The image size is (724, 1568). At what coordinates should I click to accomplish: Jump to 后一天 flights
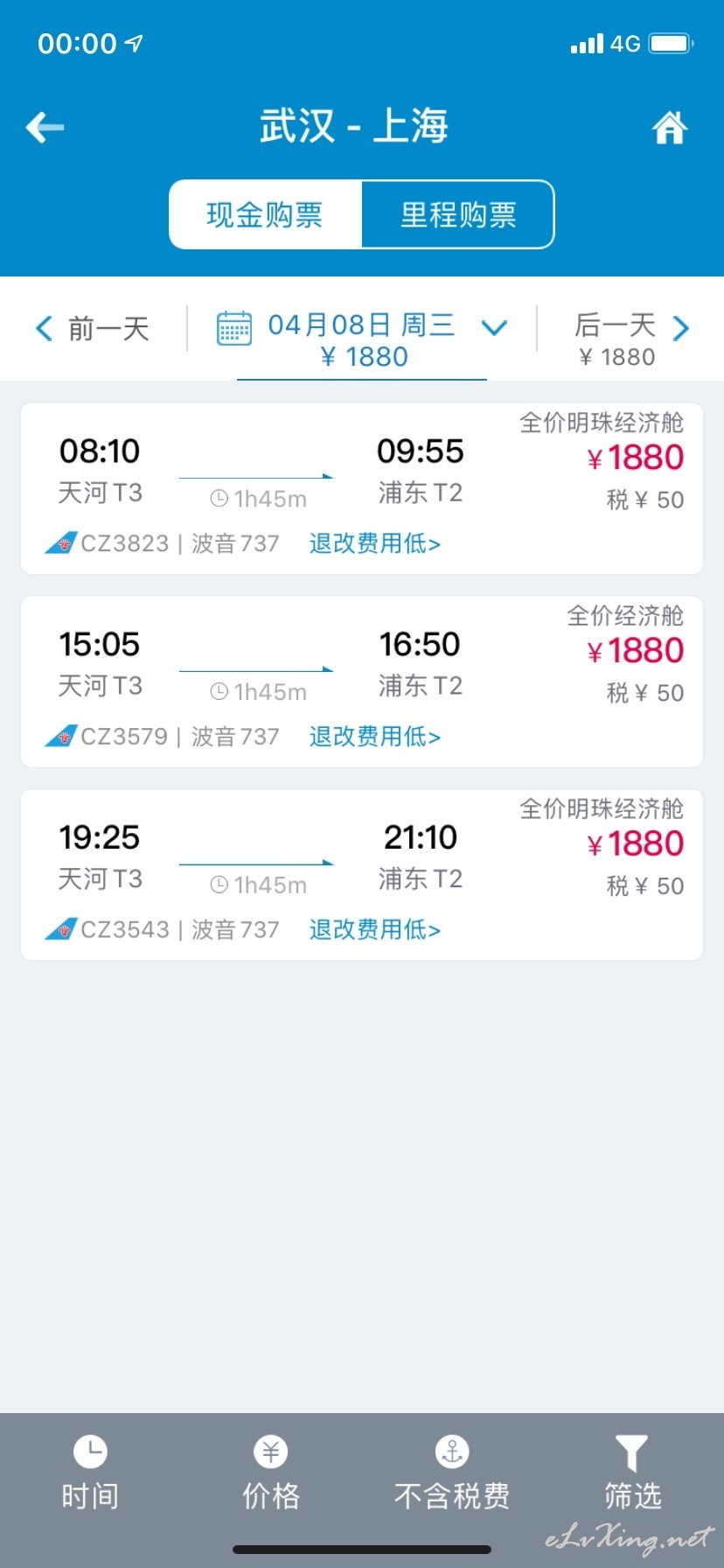tap(631, 339)
